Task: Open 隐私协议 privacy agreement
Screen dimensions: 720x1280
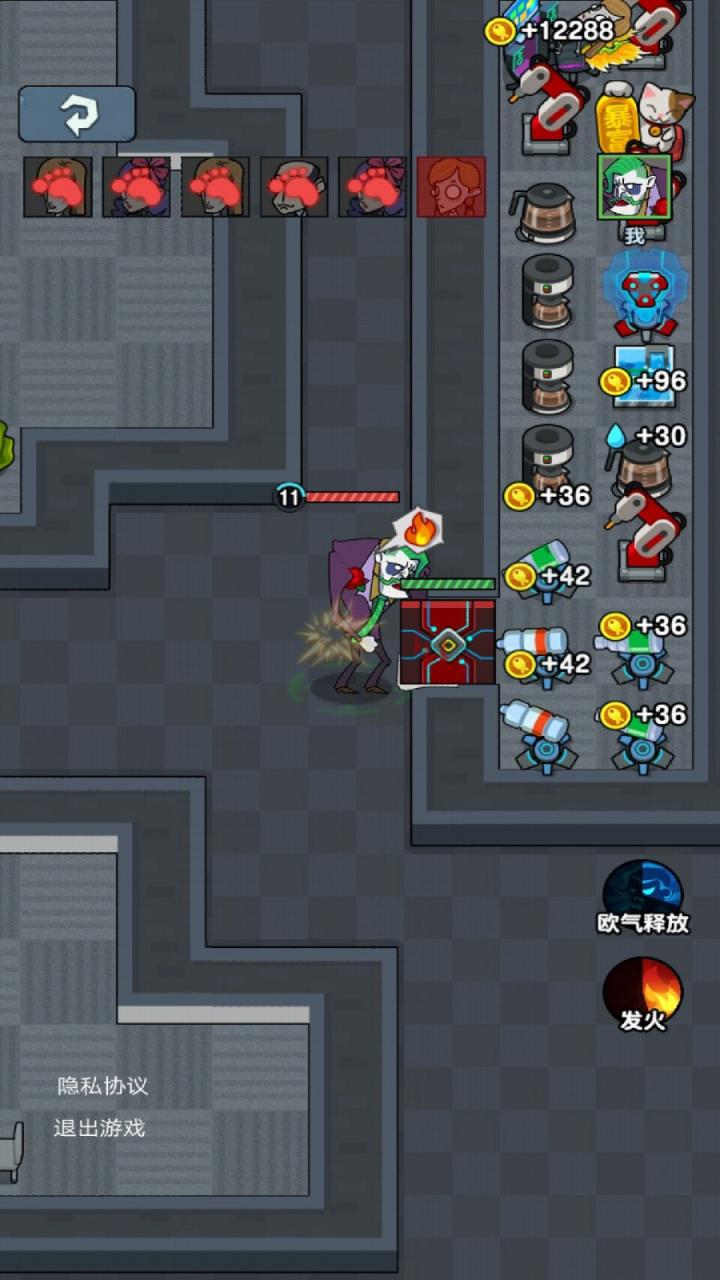Action: (x=103, y=1086)
